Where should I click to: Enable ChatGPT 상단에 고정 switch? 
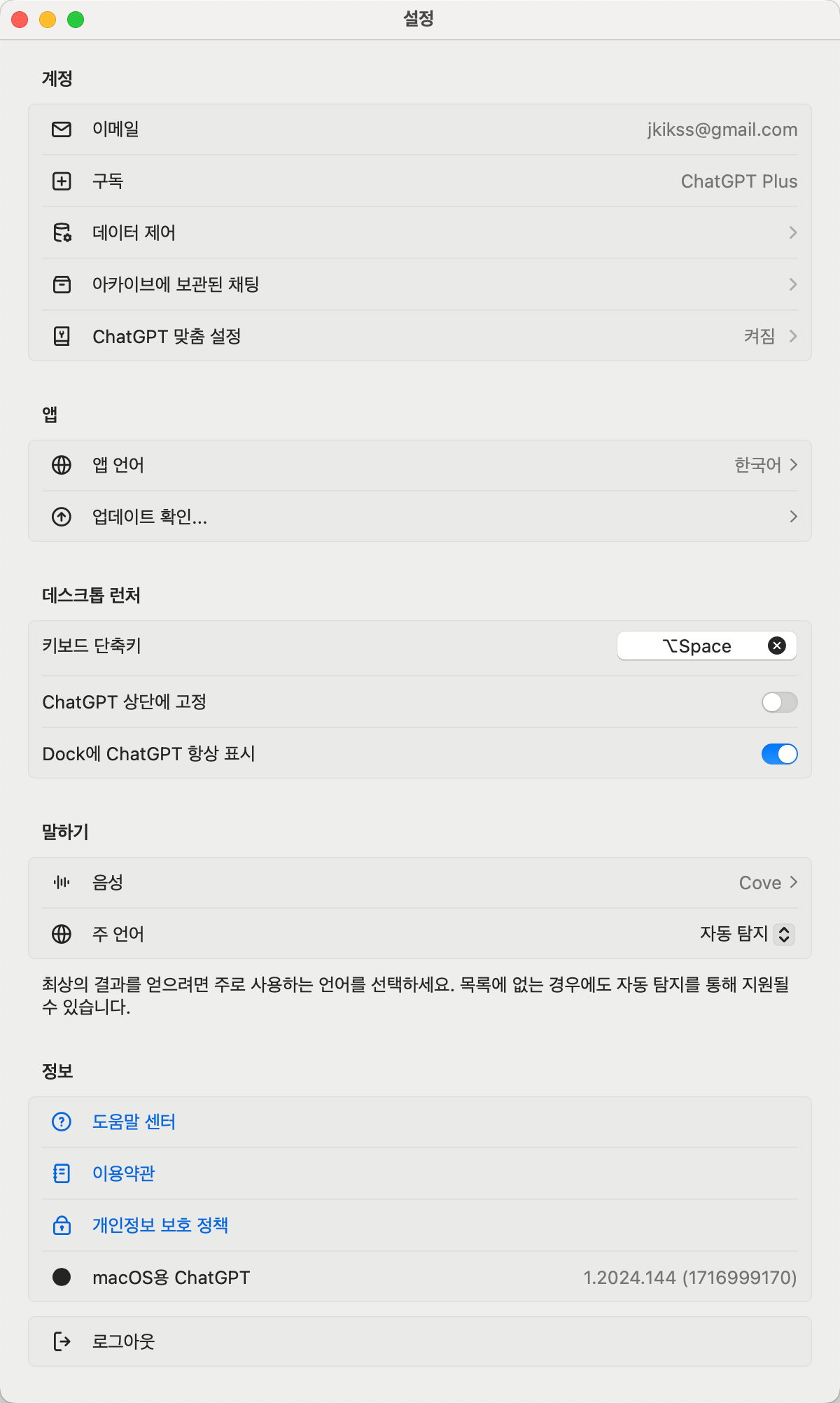(x=779, y=702)
